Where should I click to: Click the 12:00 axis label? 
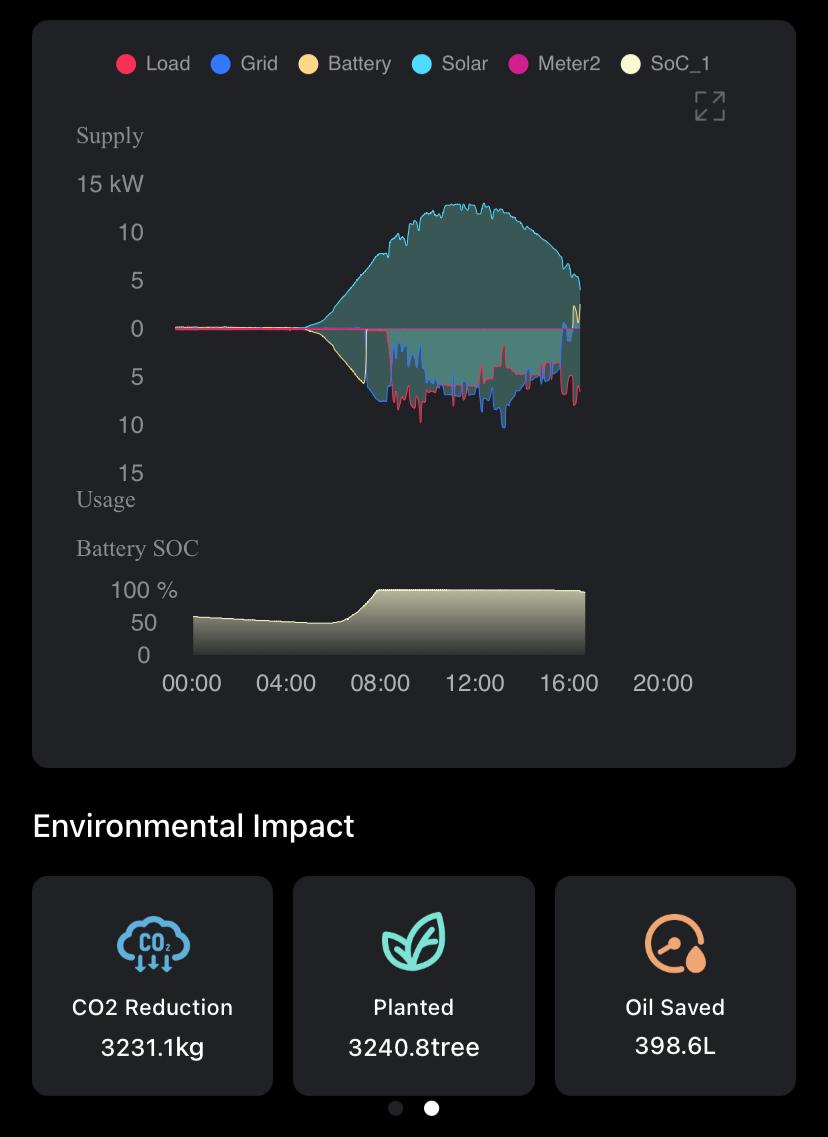pos(476,683)
